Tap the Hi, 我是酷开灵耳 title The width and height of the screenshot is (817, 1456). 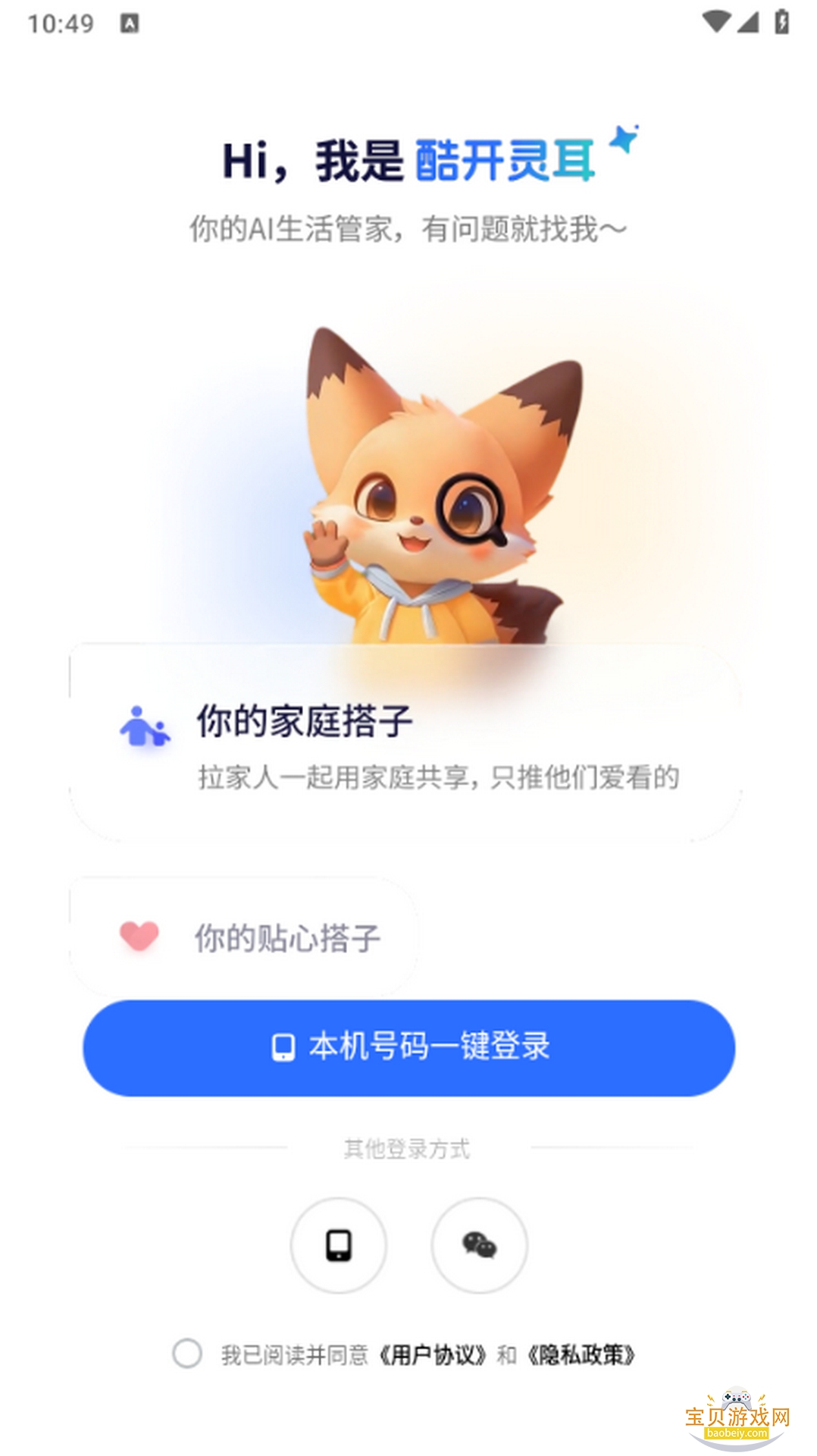click(409, 158)
